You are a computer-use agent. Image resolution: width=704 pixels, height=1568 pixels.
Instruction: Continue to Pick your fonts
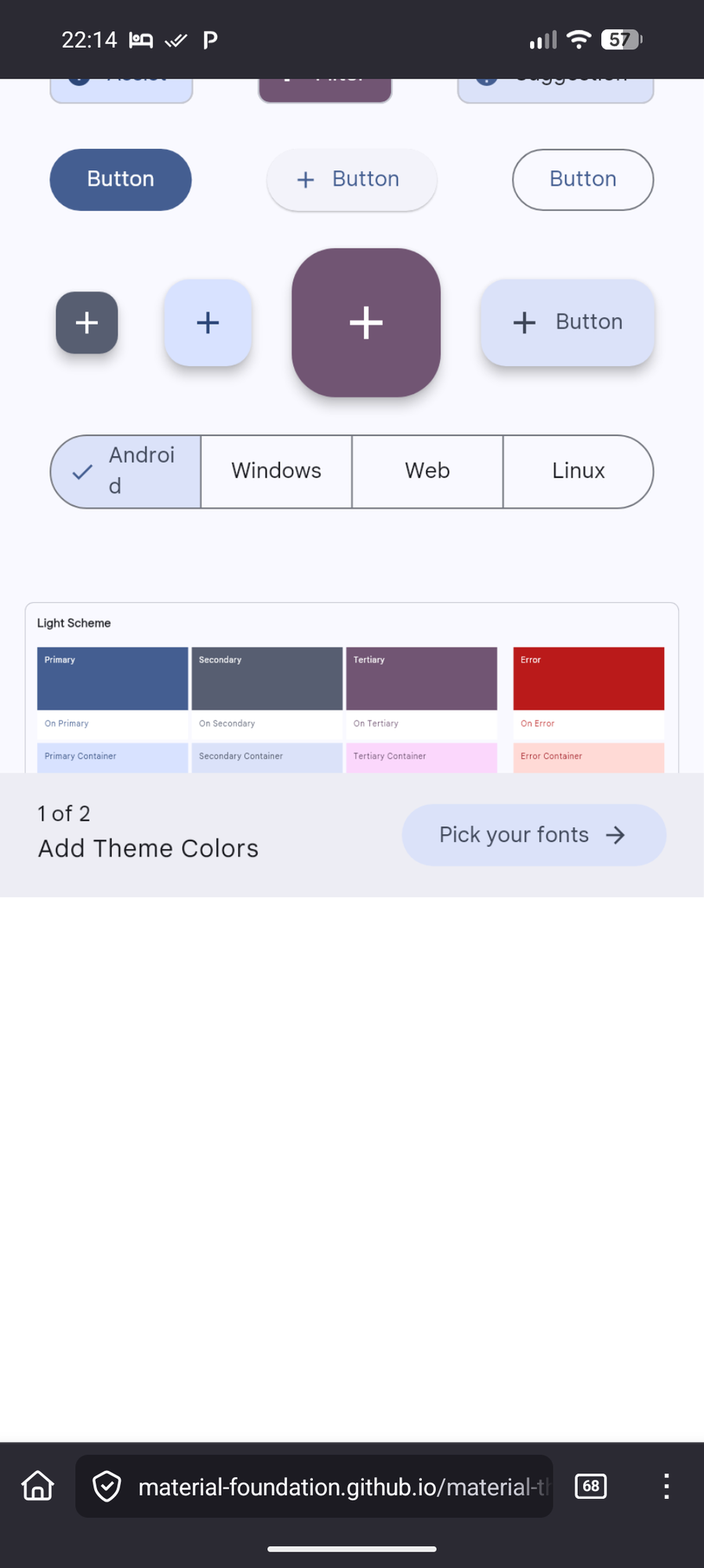(x=533, y=835)
